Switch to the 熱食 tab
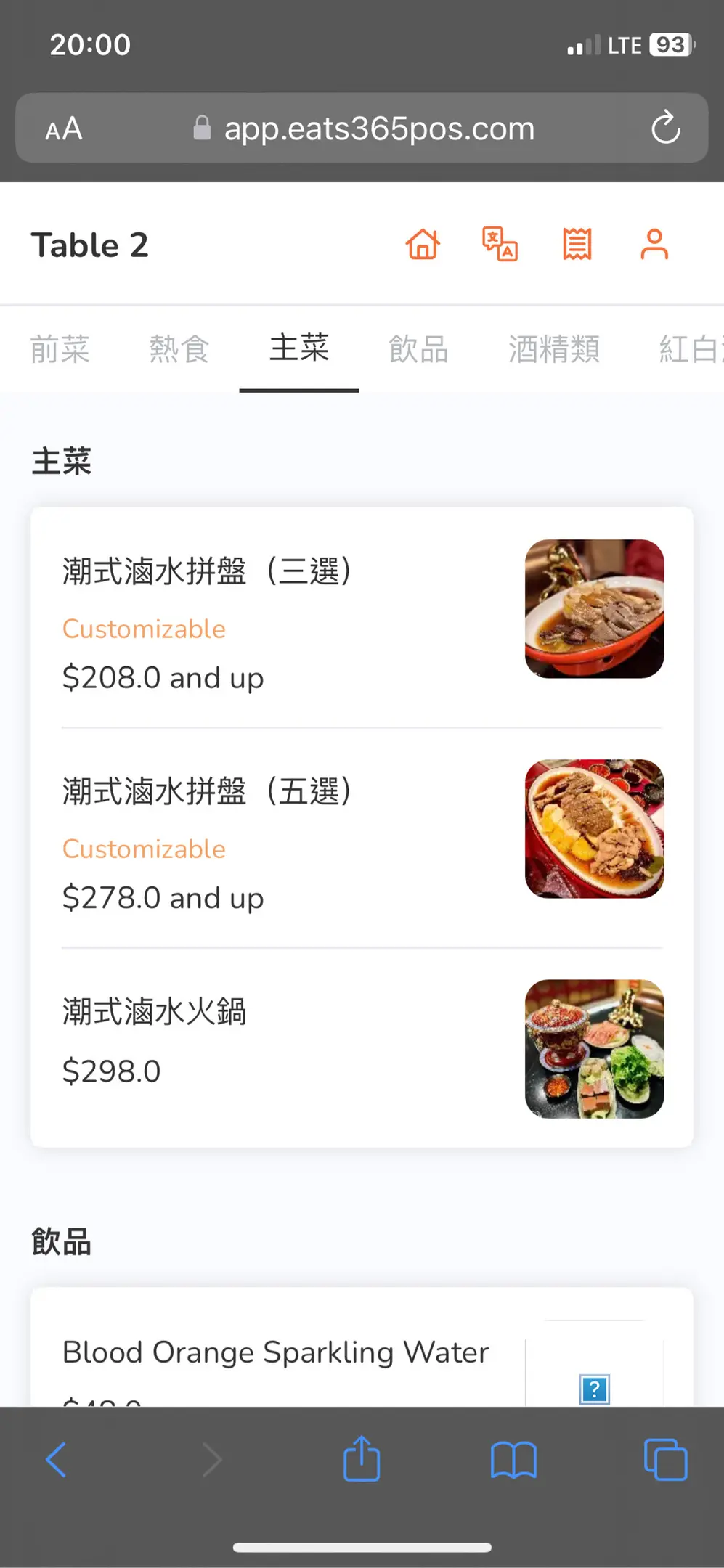 tap(179, 349)
